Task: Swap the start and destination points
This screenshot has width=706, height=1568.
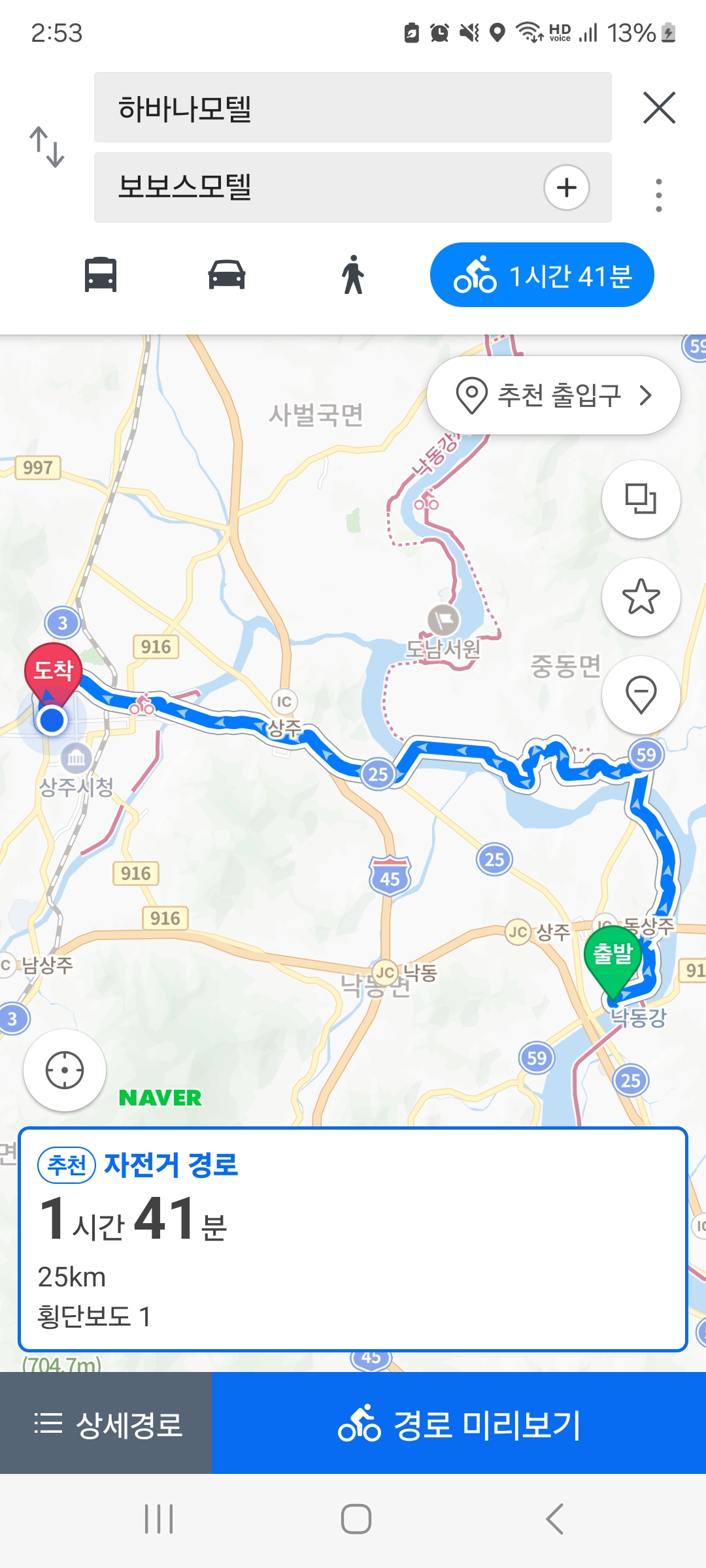Action: click(x=47, y=147)
